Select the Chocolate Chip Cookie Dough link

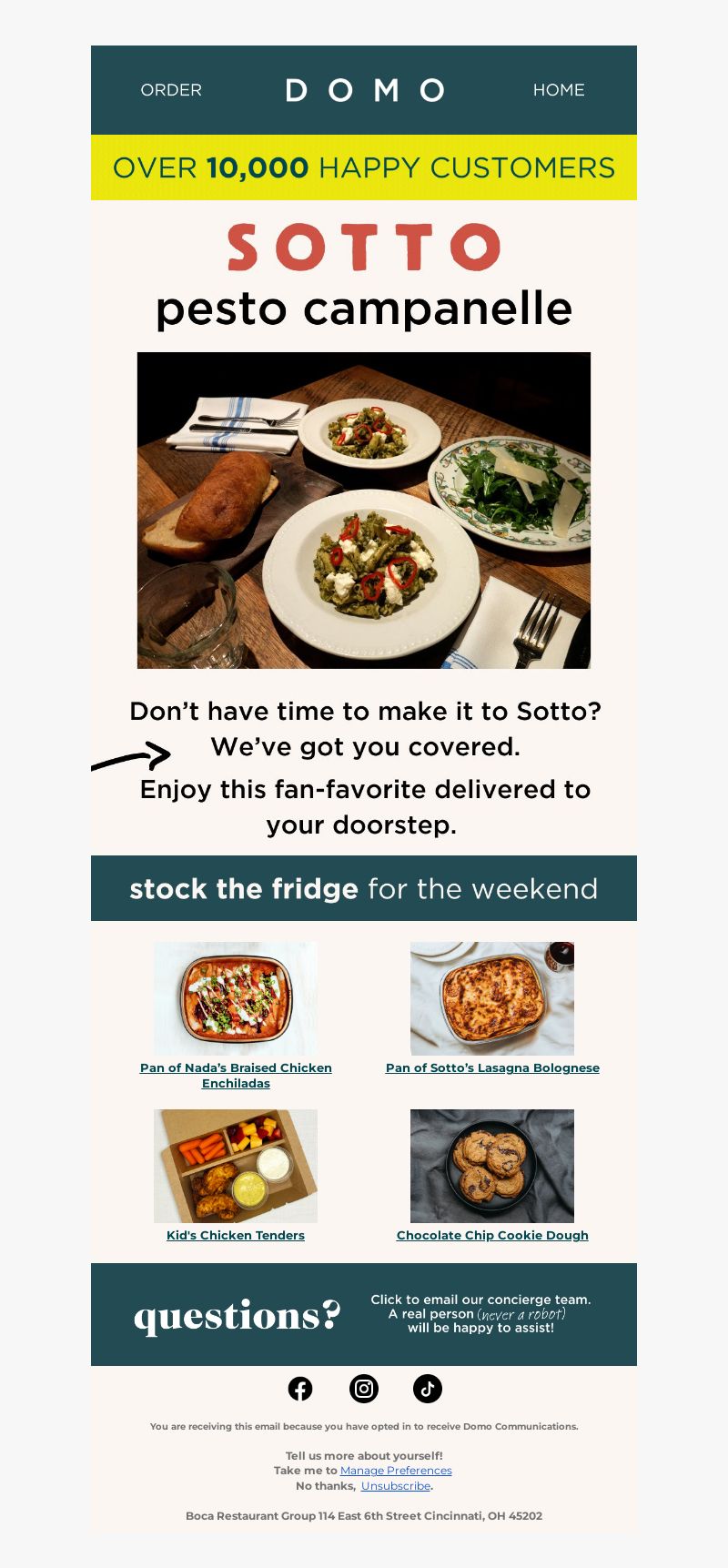pyautogui.click(x=492, y=1235)
